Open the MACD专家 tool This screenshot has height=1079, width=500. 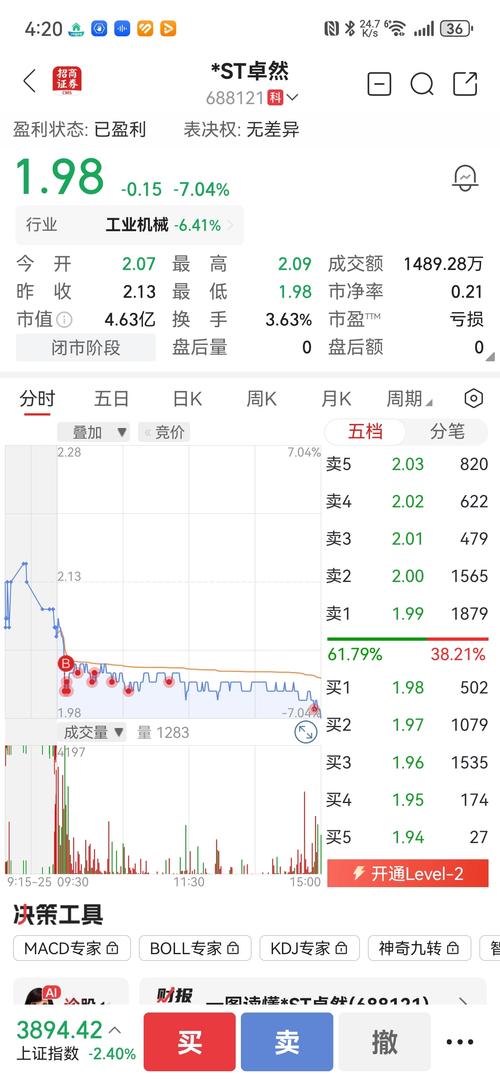coord(72,948)
